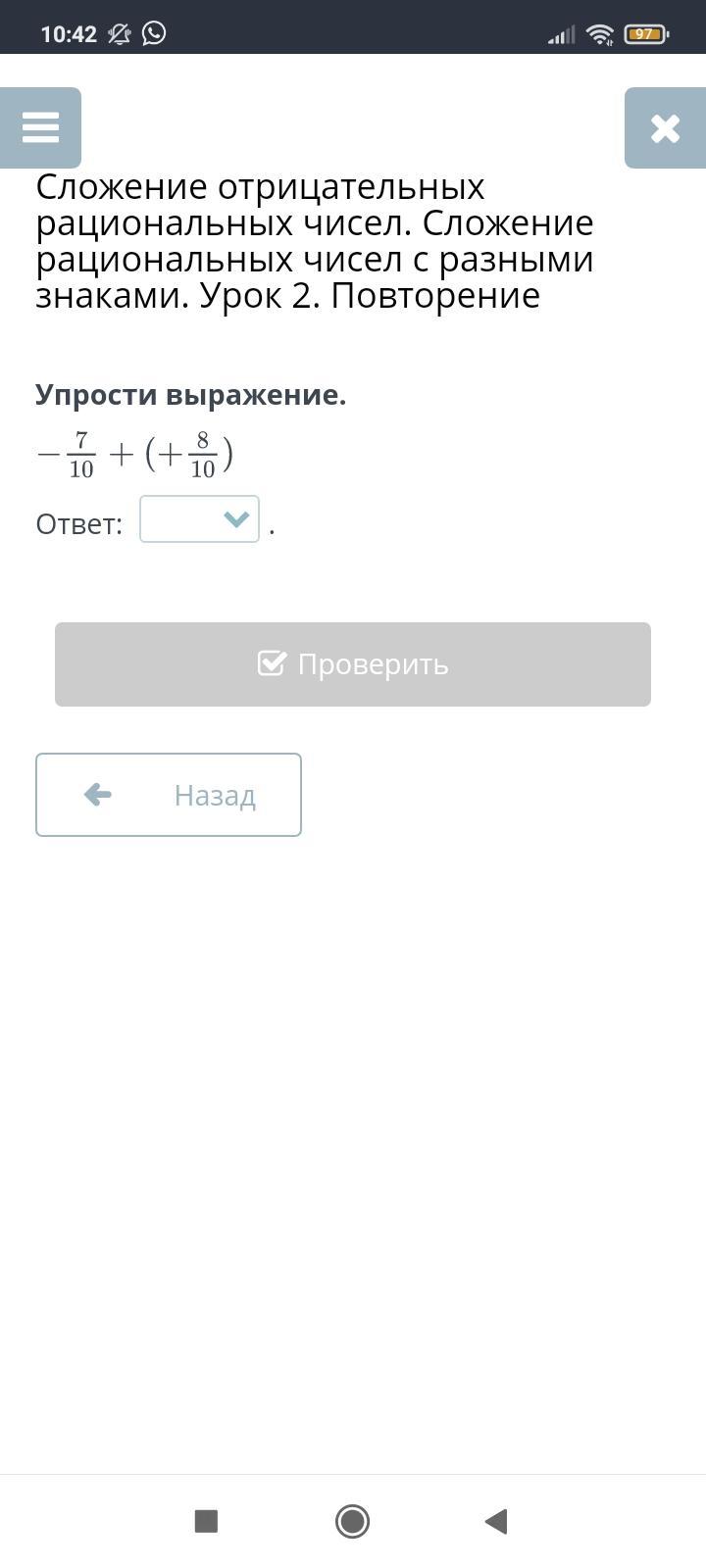The height and width of the screenshot is (1568, 706).
Task: Go back with the Назад button
Action: (169, 795)
